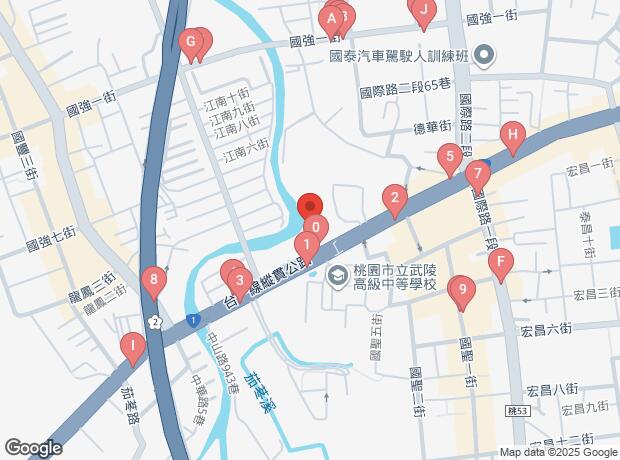
Task: Select the unlabeled red dot marker
Action: 309,205
